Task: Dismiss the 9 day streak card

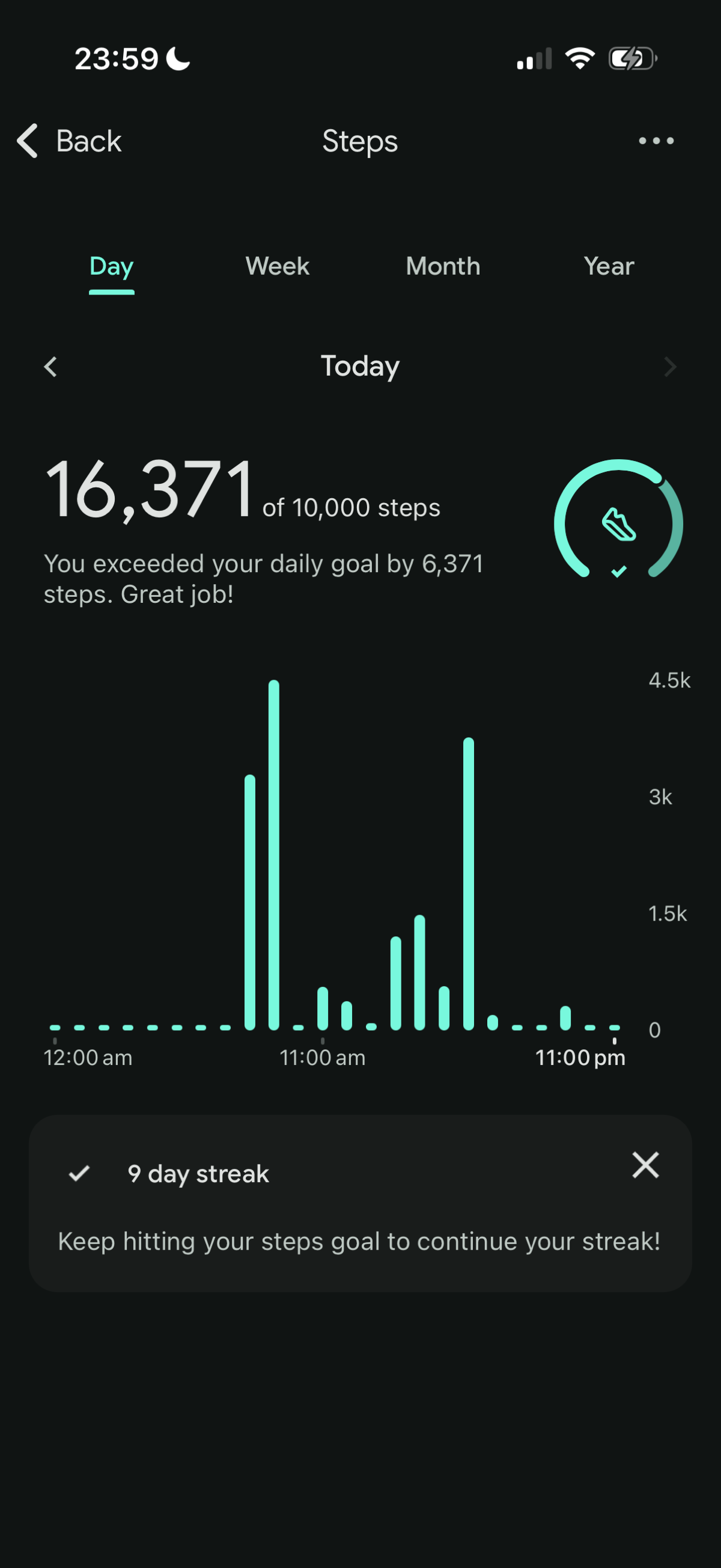Action: coord(645,1165)
